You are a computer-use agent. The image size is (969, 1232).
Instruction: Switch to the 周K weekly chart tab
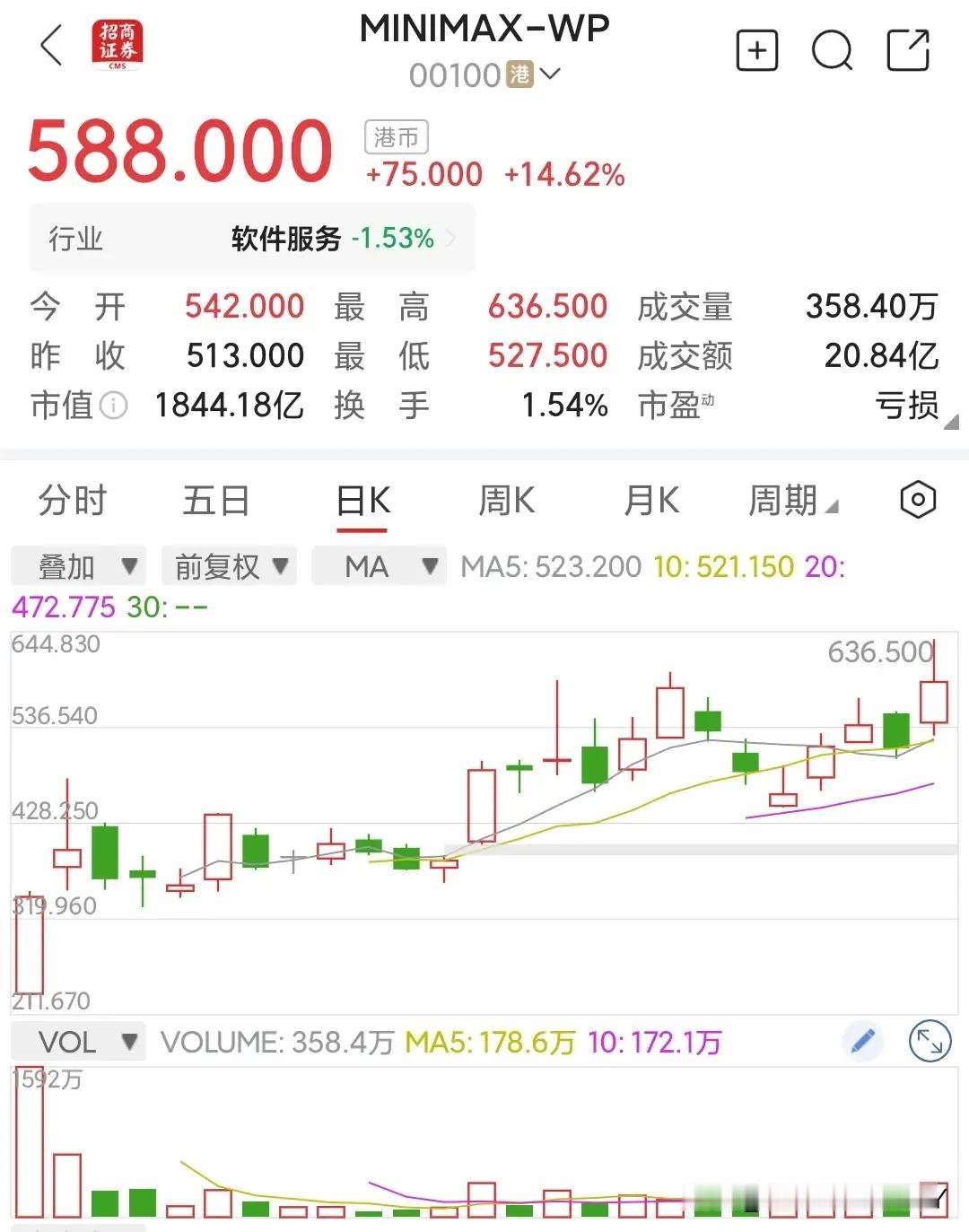(507, 502)
